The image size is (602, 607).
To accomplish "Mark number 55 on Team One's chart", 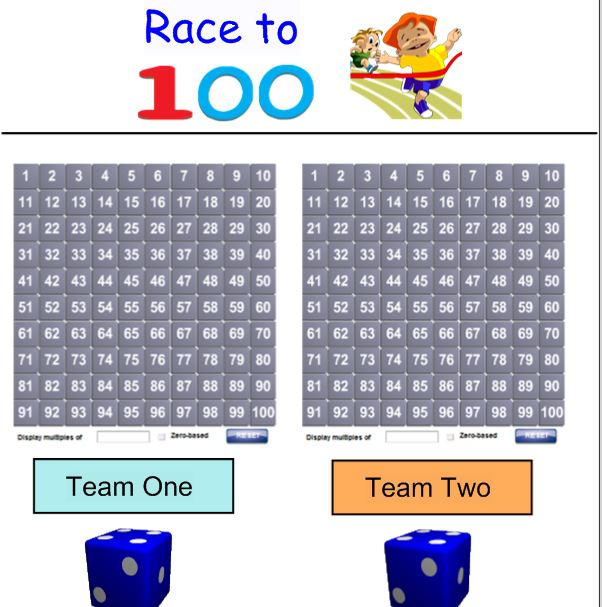I will 131,307.
